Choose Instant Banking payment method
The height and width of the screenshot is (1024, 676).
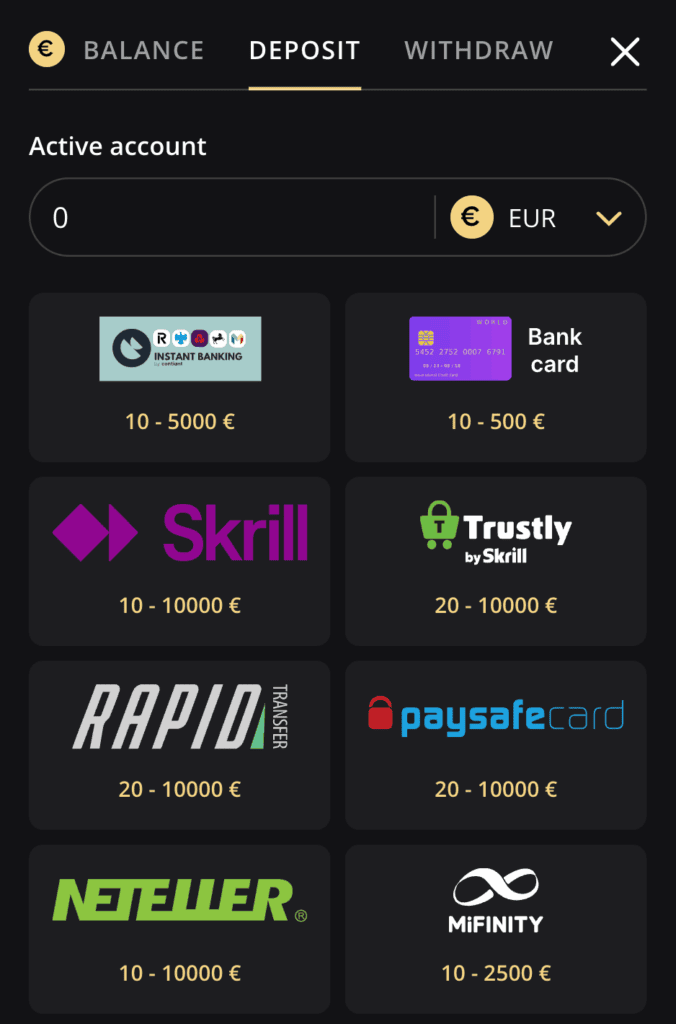tap(180, 377)
